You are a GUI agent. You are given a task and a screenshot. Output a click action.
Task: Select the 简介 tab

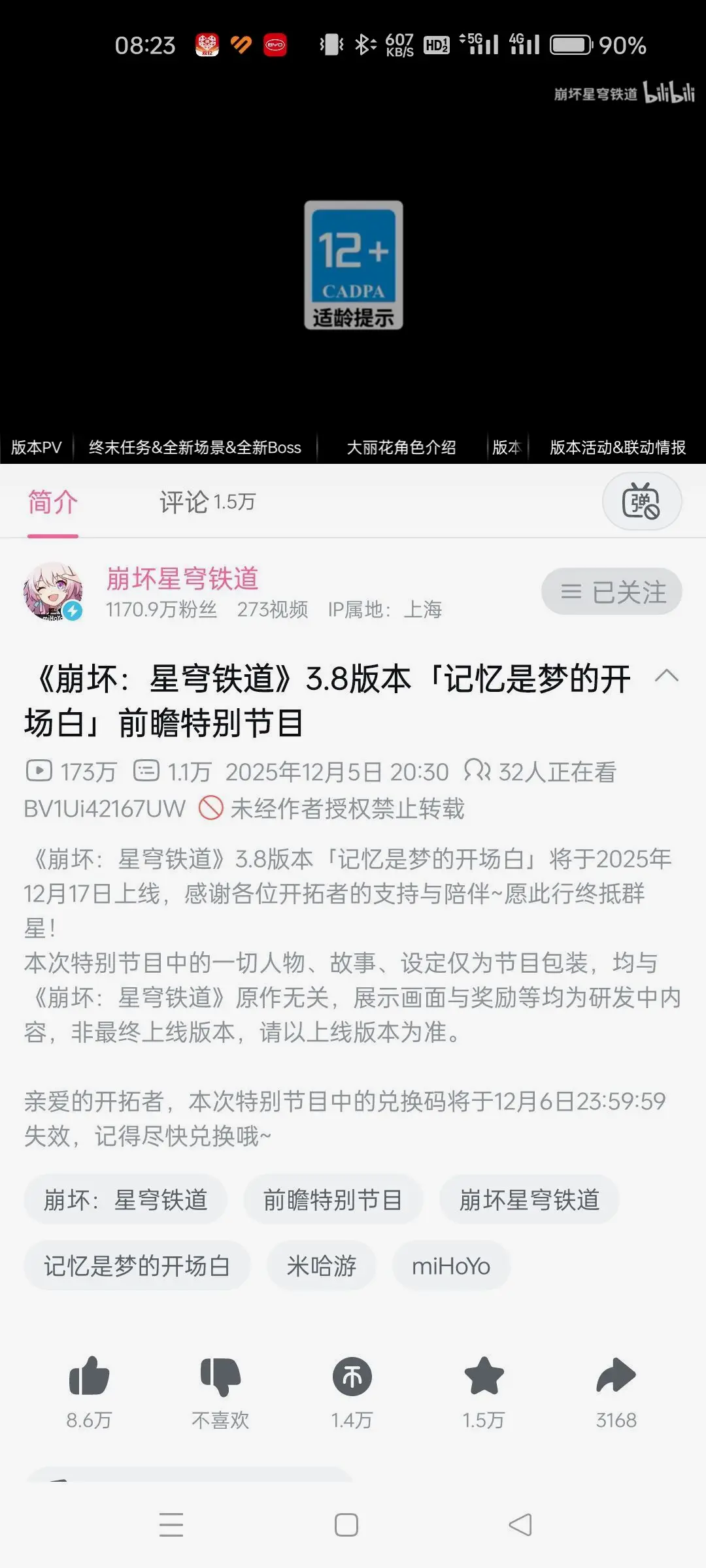pos(52,502)
